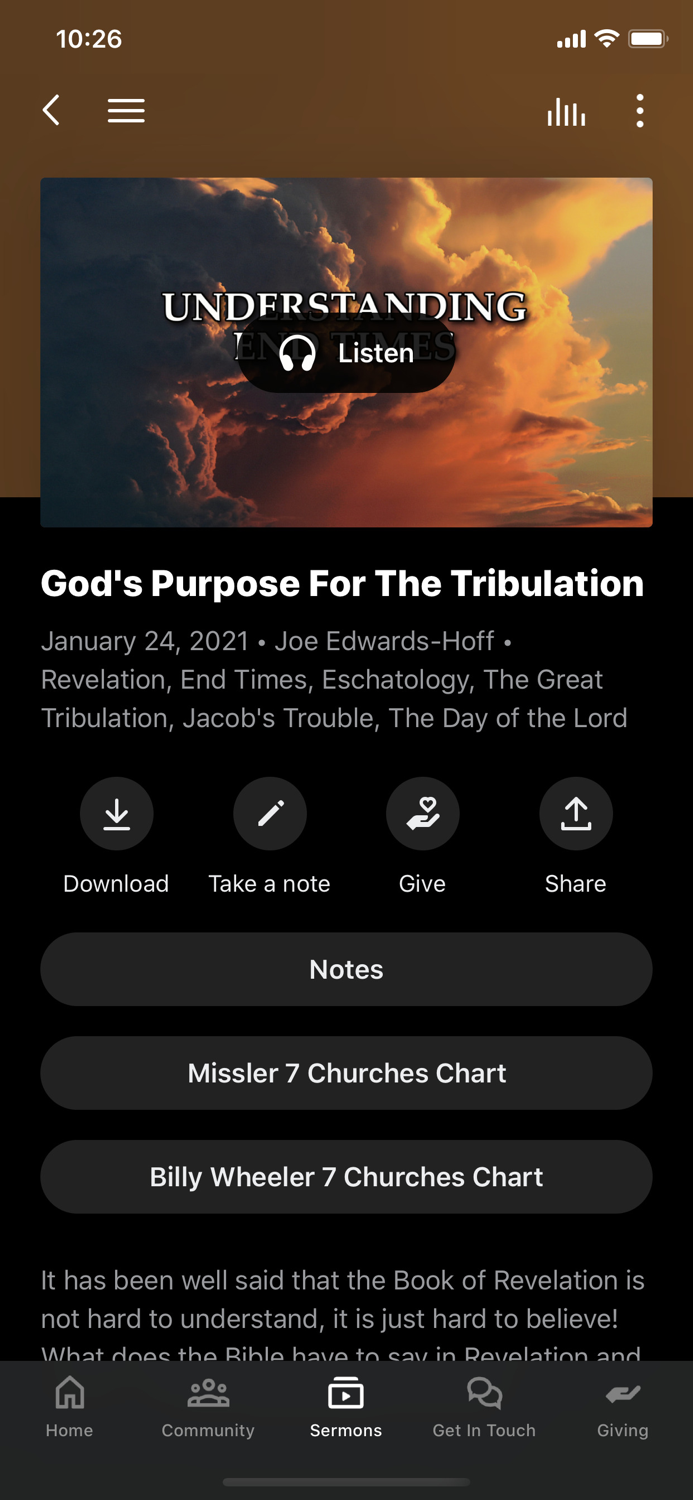This screenshot has height=1500, width=693.
Task: Open Missler 7 Churches Chart
Action: tap(346, 1073)
